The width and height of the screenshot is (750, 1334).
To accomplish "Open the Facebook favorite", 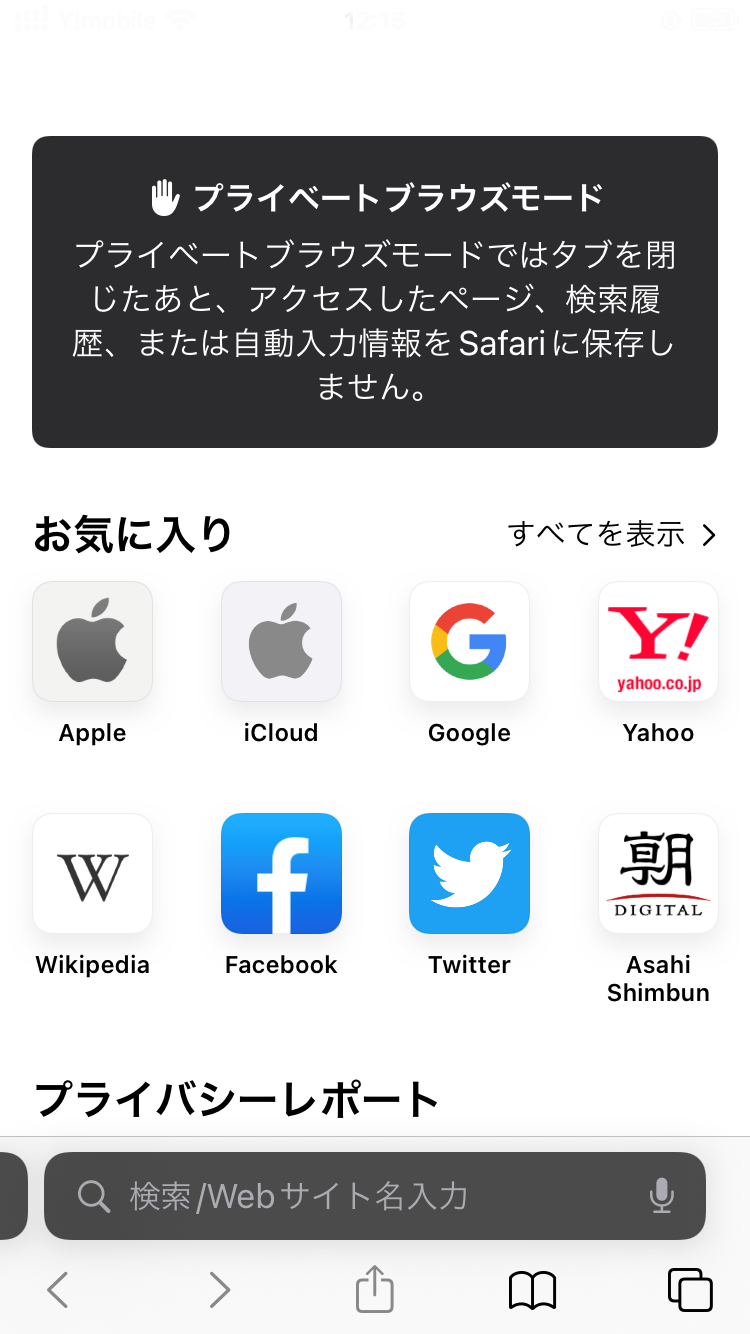I will (x=281, y=873).
